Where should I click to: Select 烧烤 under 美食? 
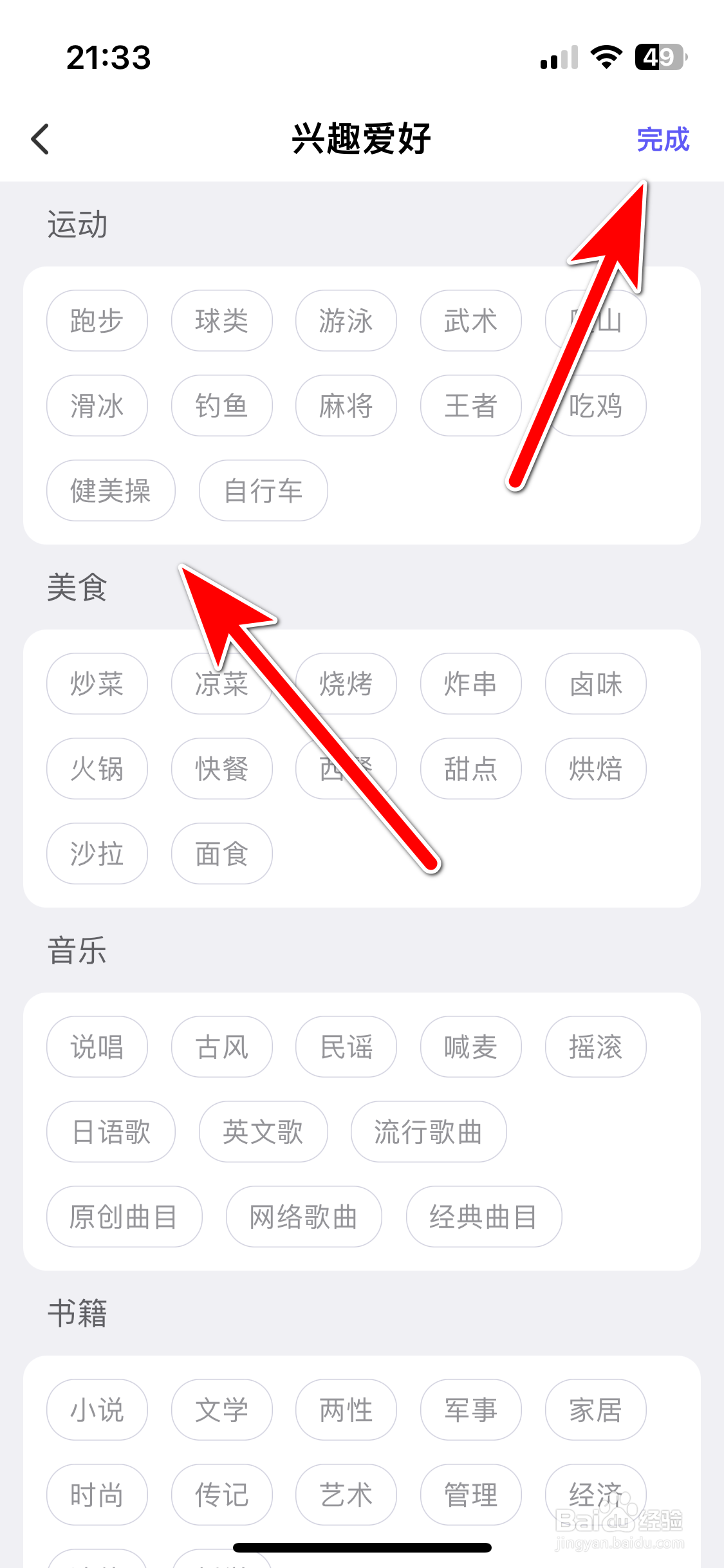point(346,684)
